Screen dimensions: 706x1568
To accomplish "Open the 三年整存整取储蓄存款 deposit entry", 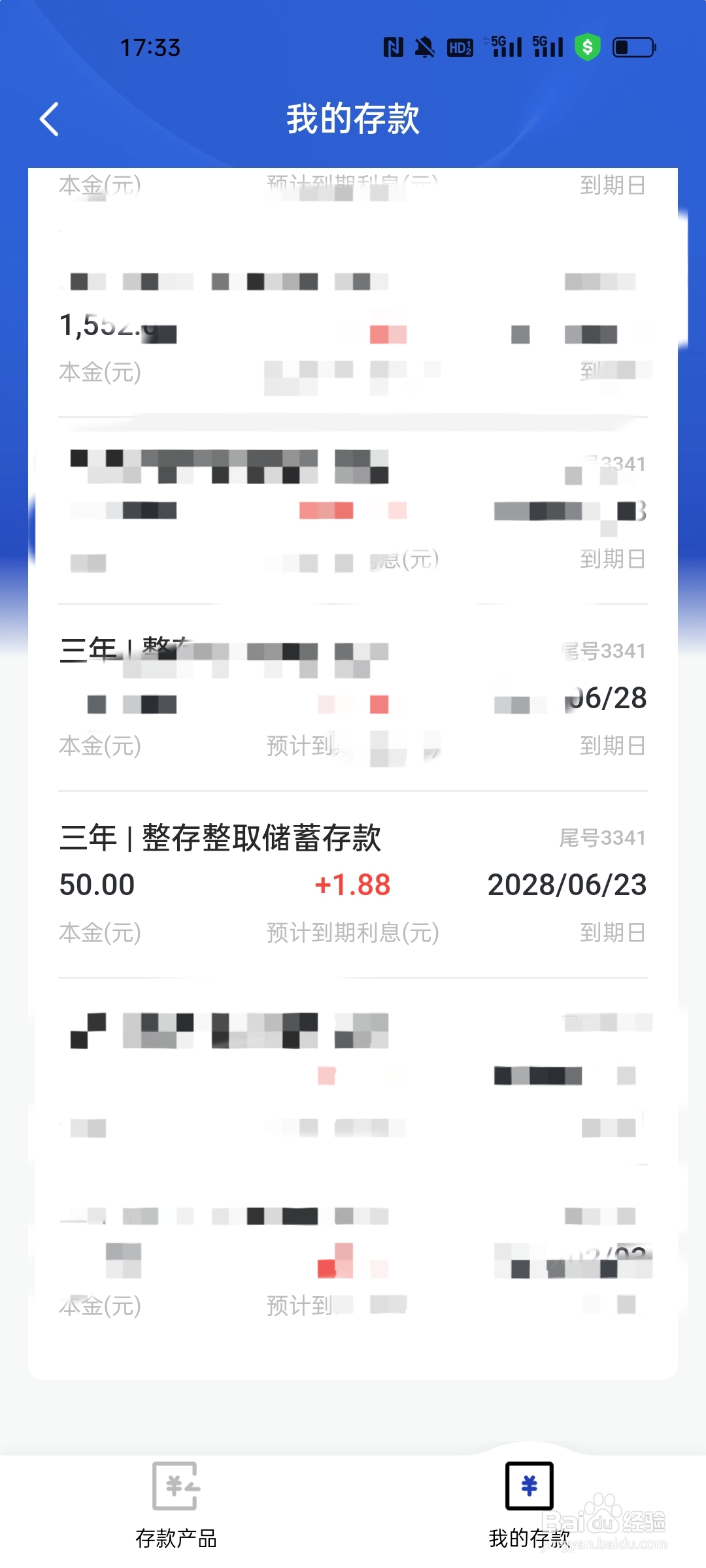I will (x=222, y=838).
